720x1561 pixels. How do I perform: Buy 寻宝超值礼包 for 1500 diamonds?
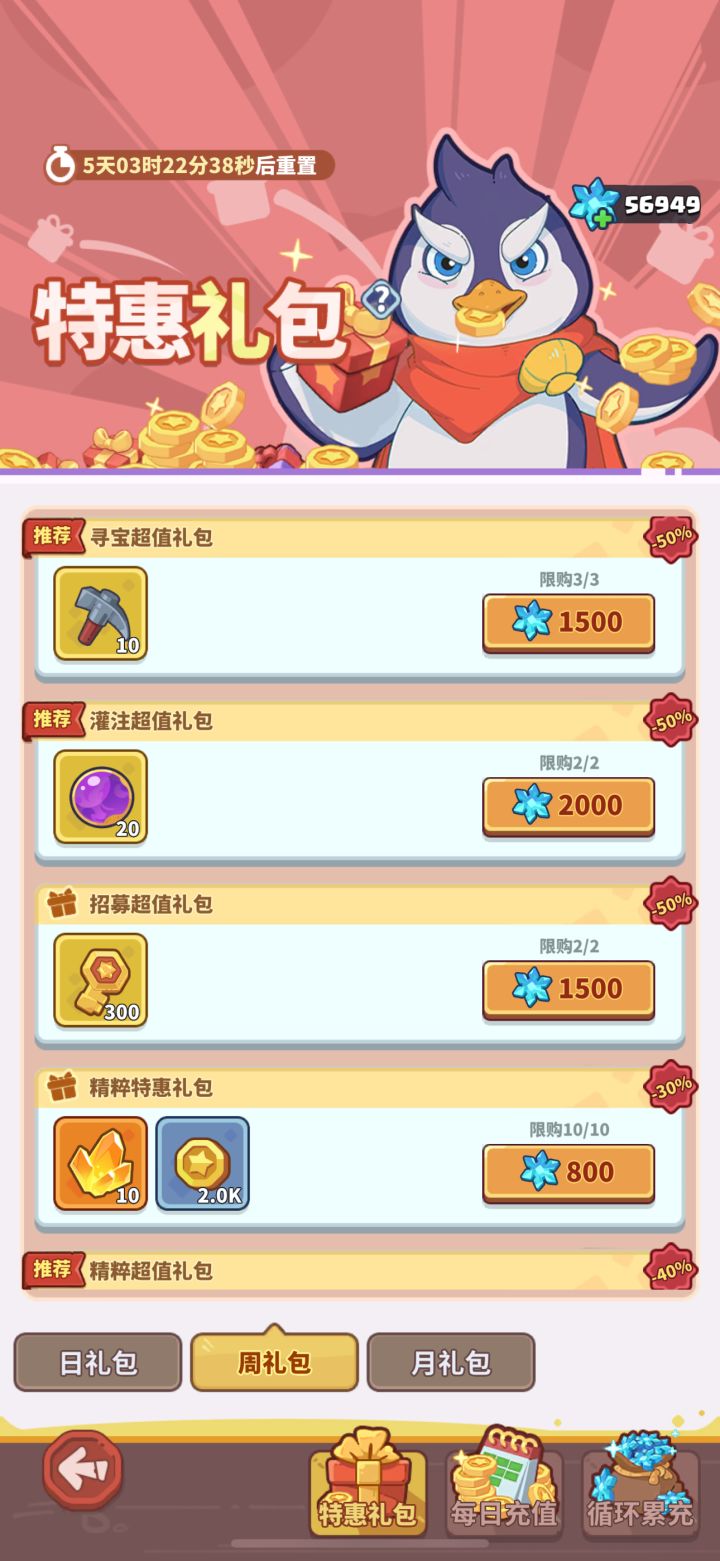pyautogui.click(x=568, y=621)
